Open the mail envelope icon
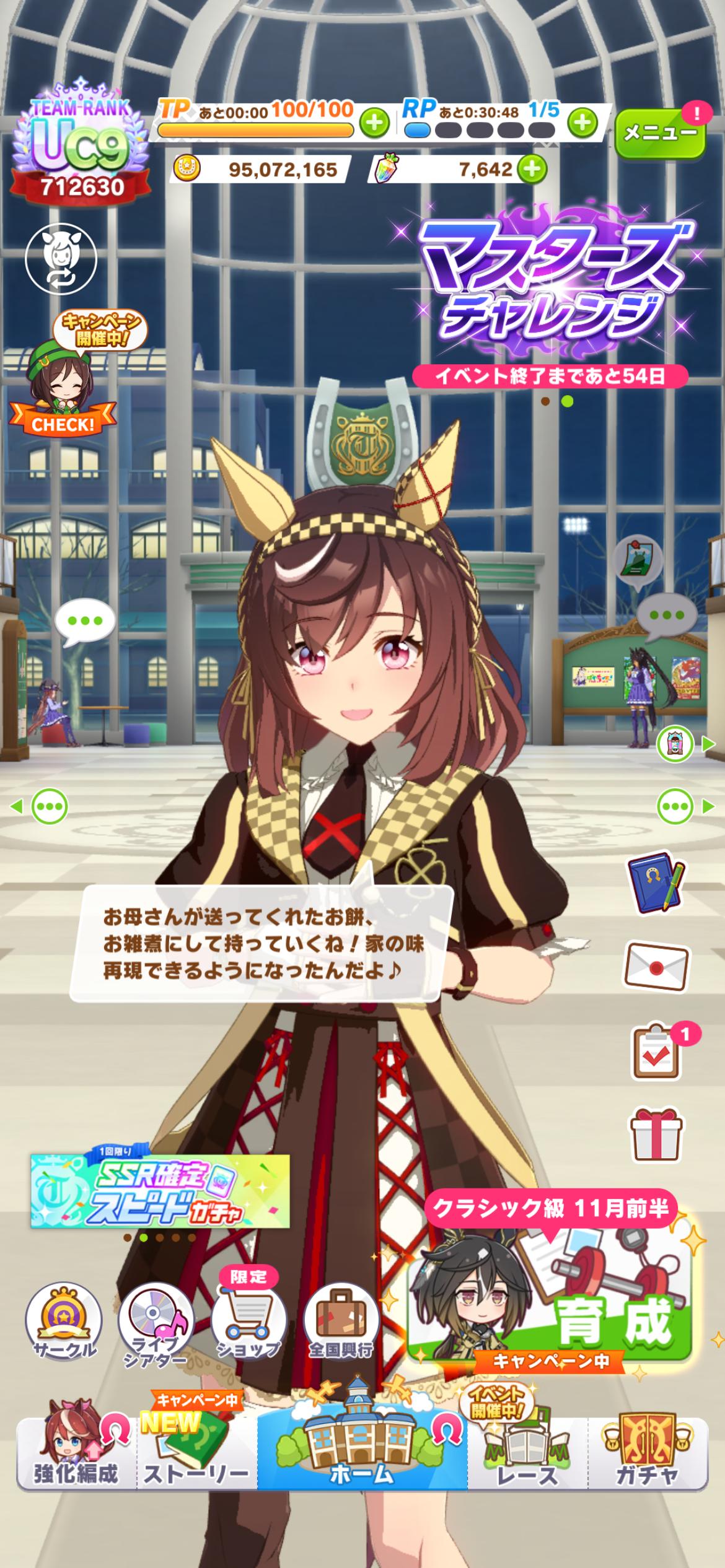The image size is (725, 1568). (656, 966)
